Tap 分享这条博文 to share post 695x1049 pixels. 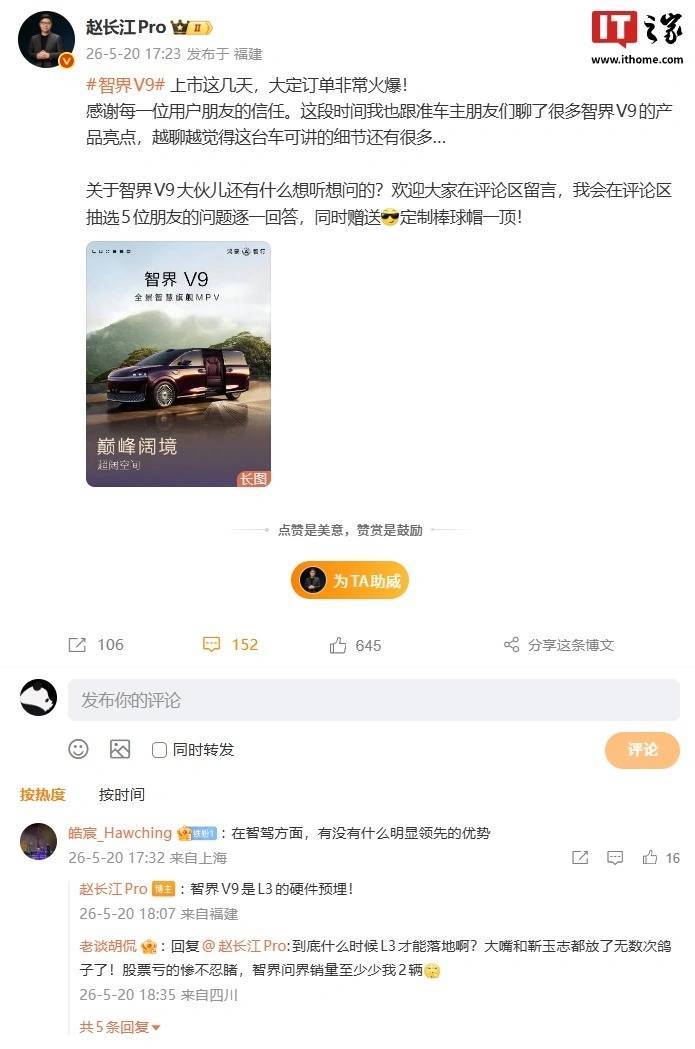[559, 645]
